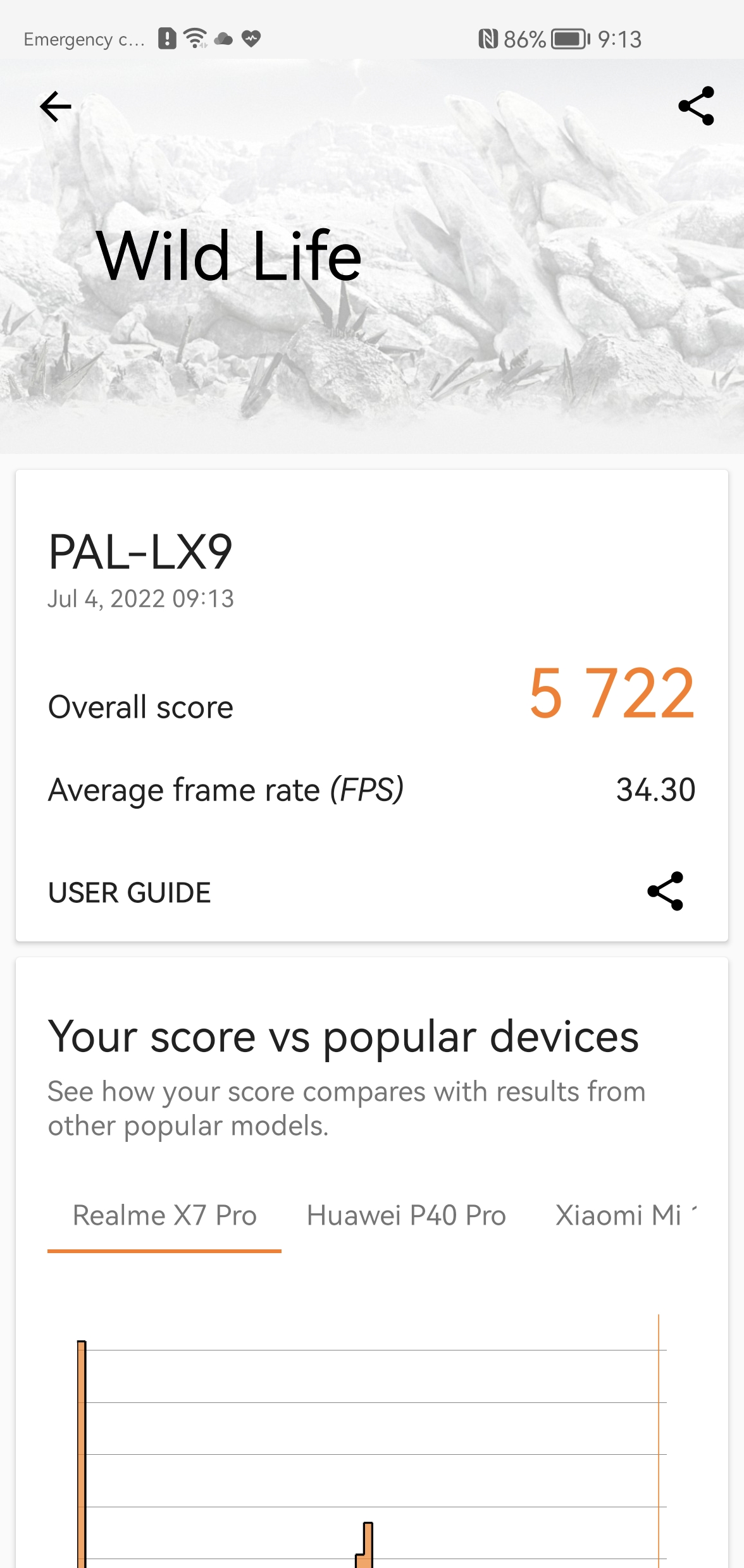Share the score card next to USER GUIDE
Image resolution: width=744 pixels, height=1568 pixels.
coord(665,891)
